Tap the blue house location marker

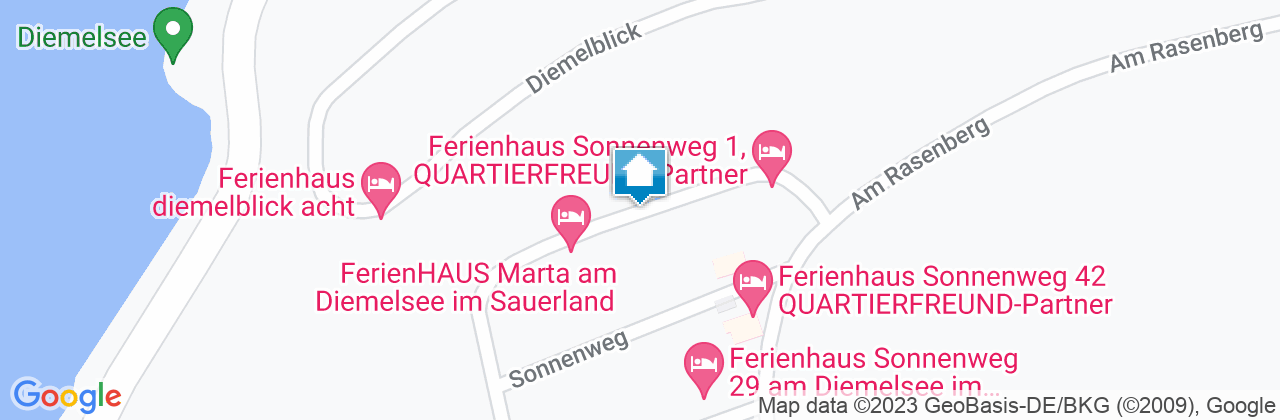click(639, 176)
